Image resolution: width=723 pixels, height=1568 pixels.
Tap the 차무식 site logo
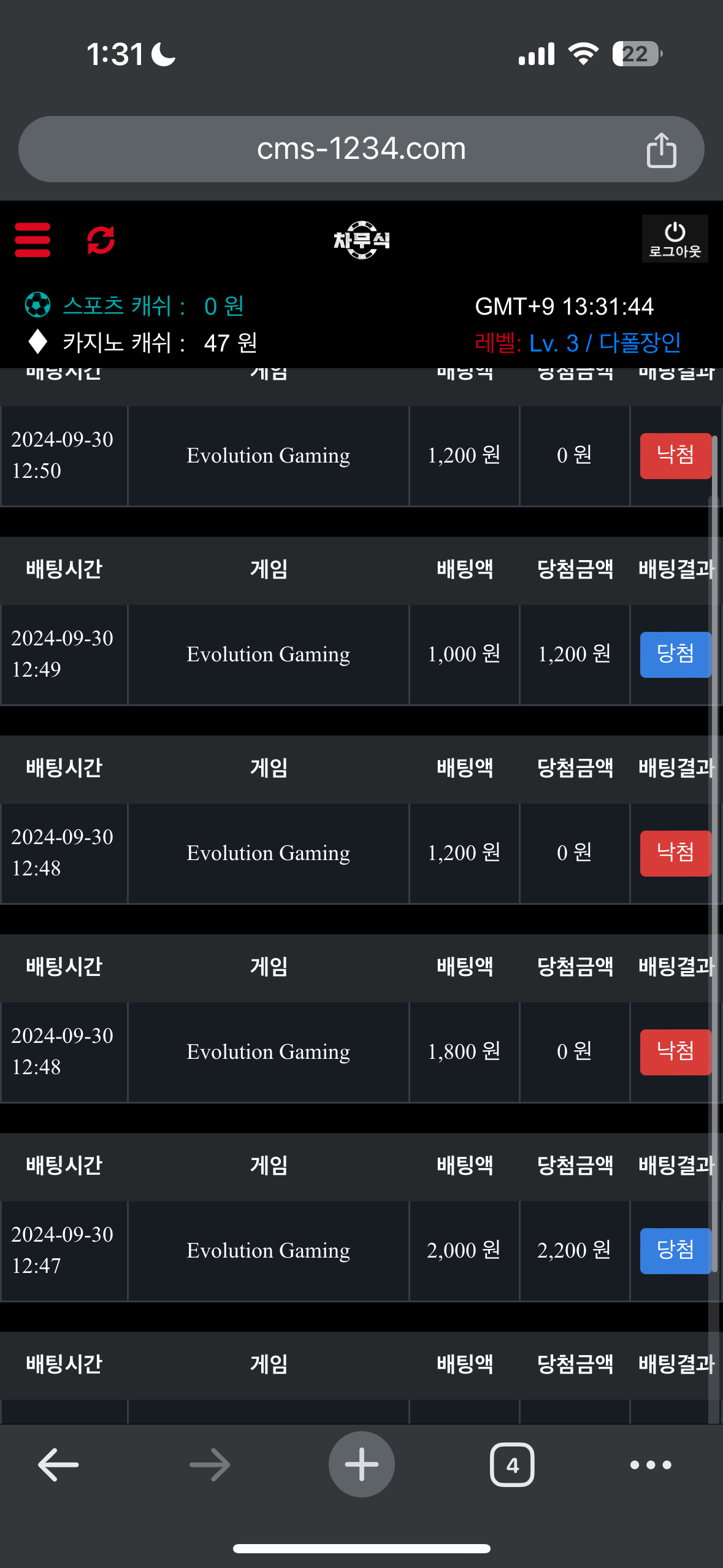click(x=361, y=240)
